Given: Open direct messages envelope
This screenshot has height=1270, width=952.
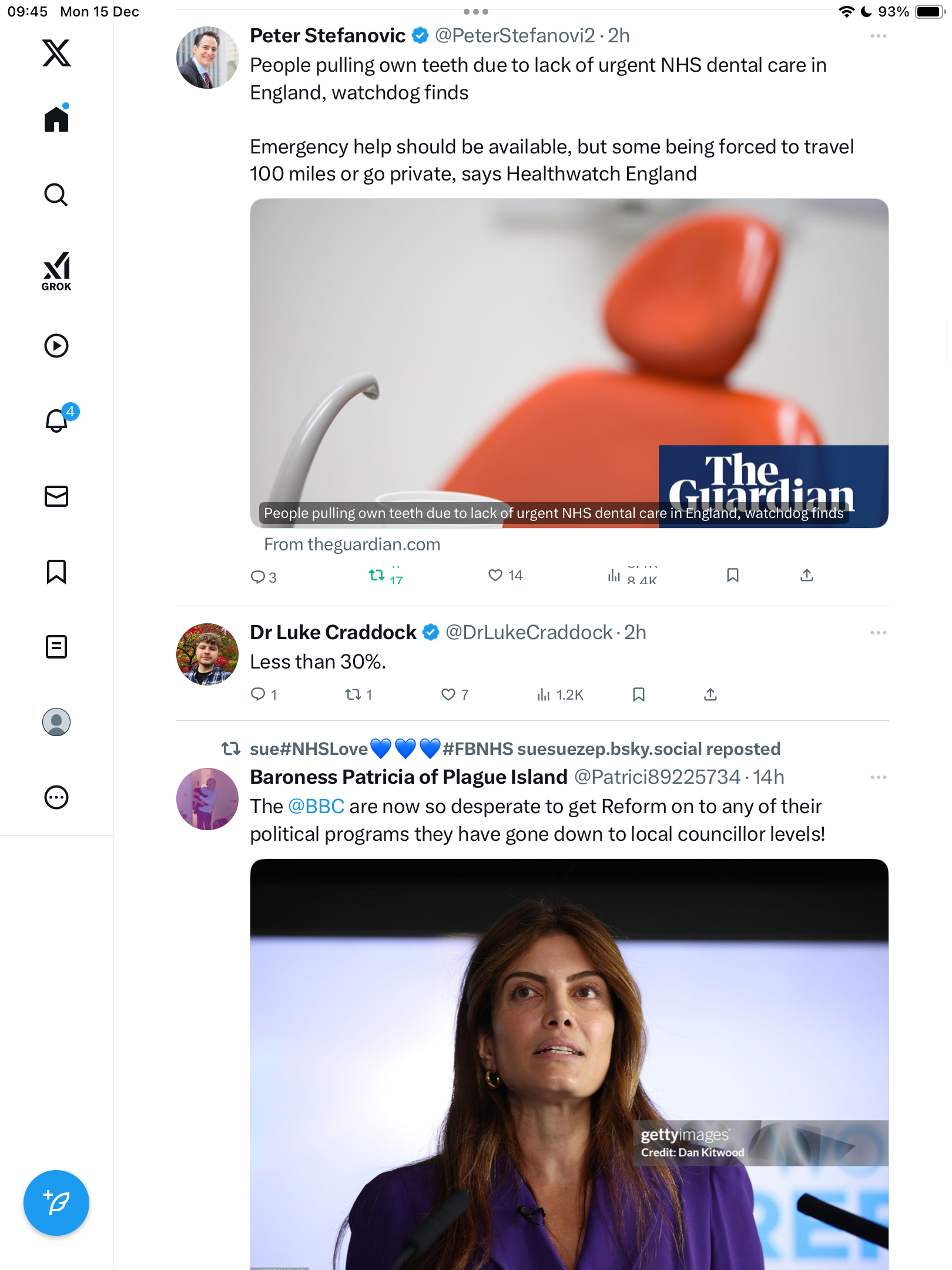Looking at the screenshot, I should click(56, 496).
